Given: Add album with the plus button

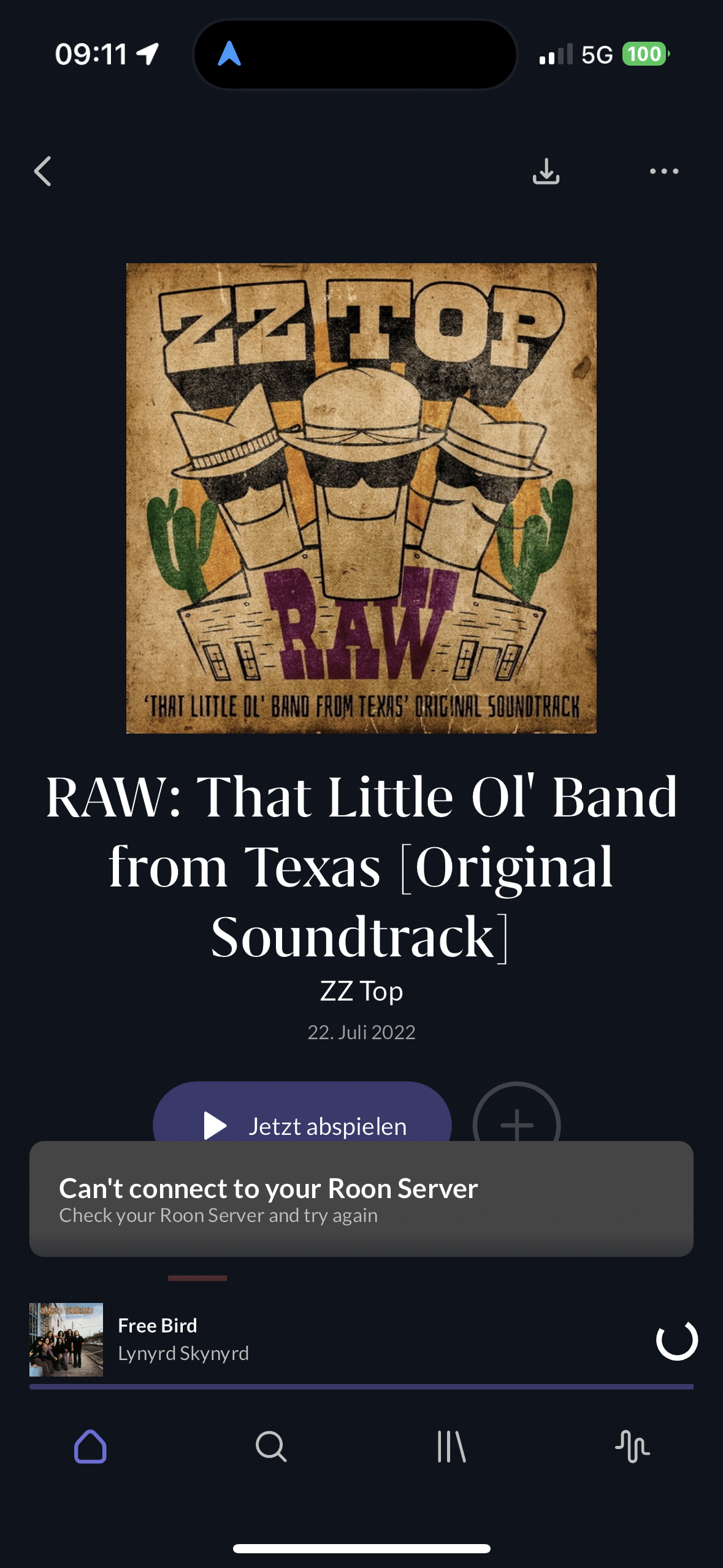Looking at the screenshot, I should (x=516, y=1120).
